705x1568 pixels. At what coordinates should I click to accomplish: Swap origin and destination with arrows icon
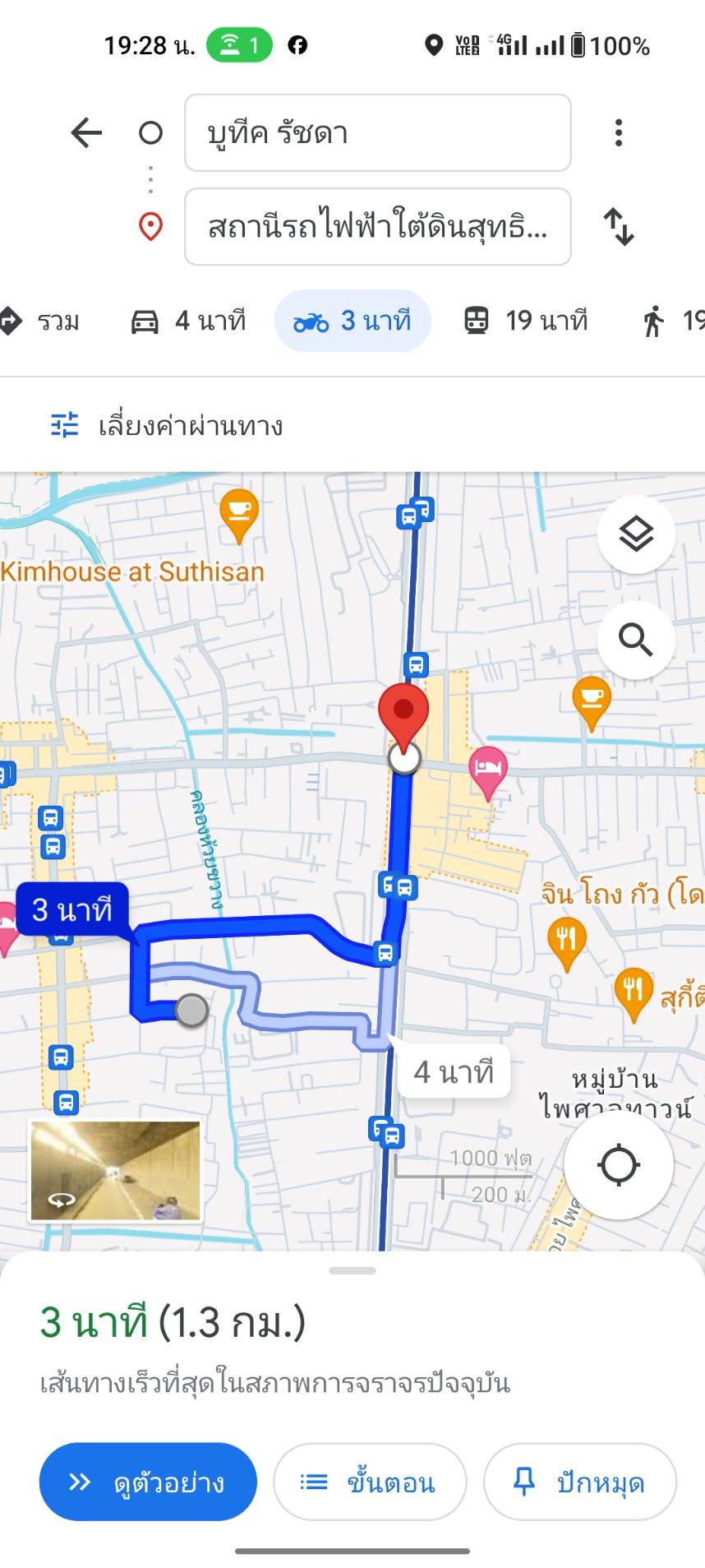point(620,228)
